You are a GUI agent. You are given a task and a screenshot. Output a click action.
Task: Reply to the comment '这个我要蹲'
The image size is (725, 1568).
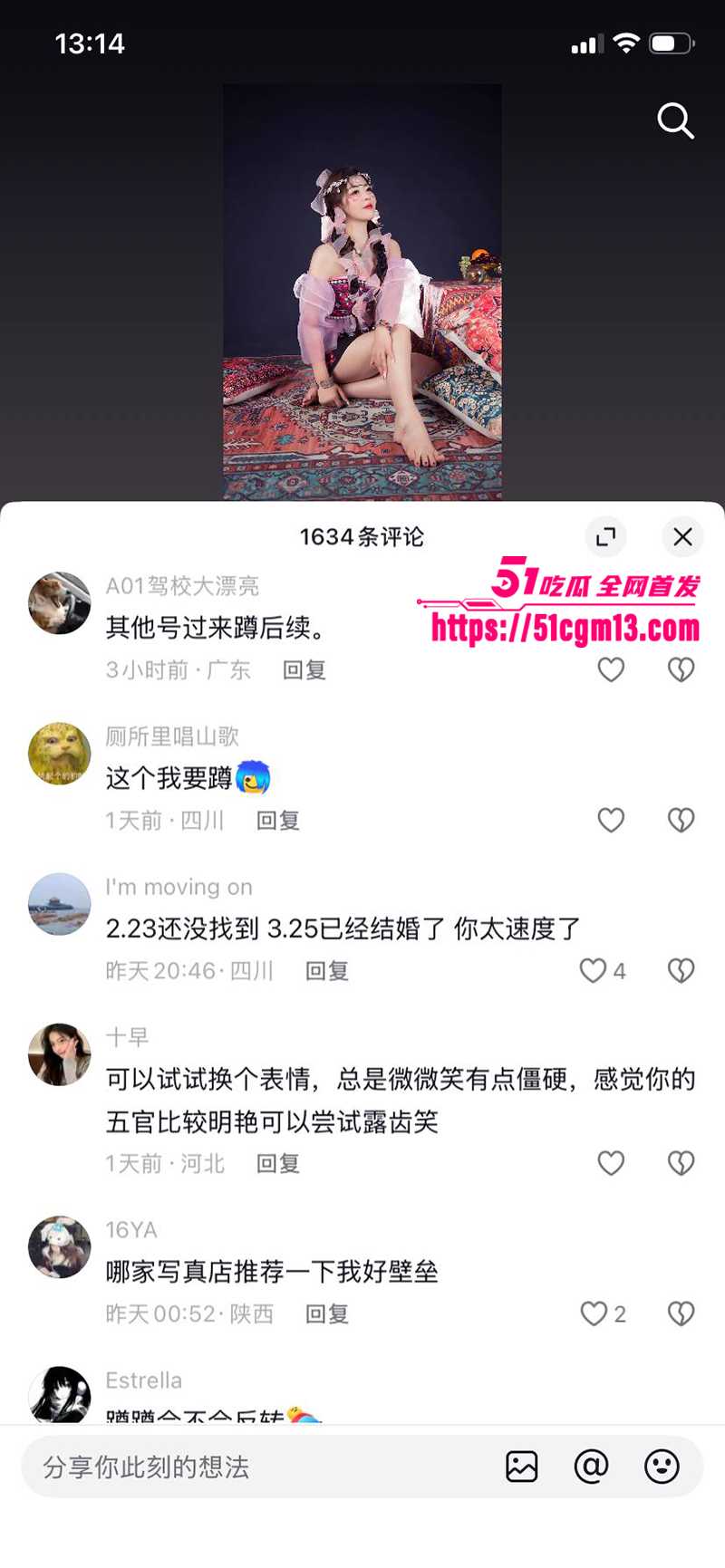tap(277, 821)
